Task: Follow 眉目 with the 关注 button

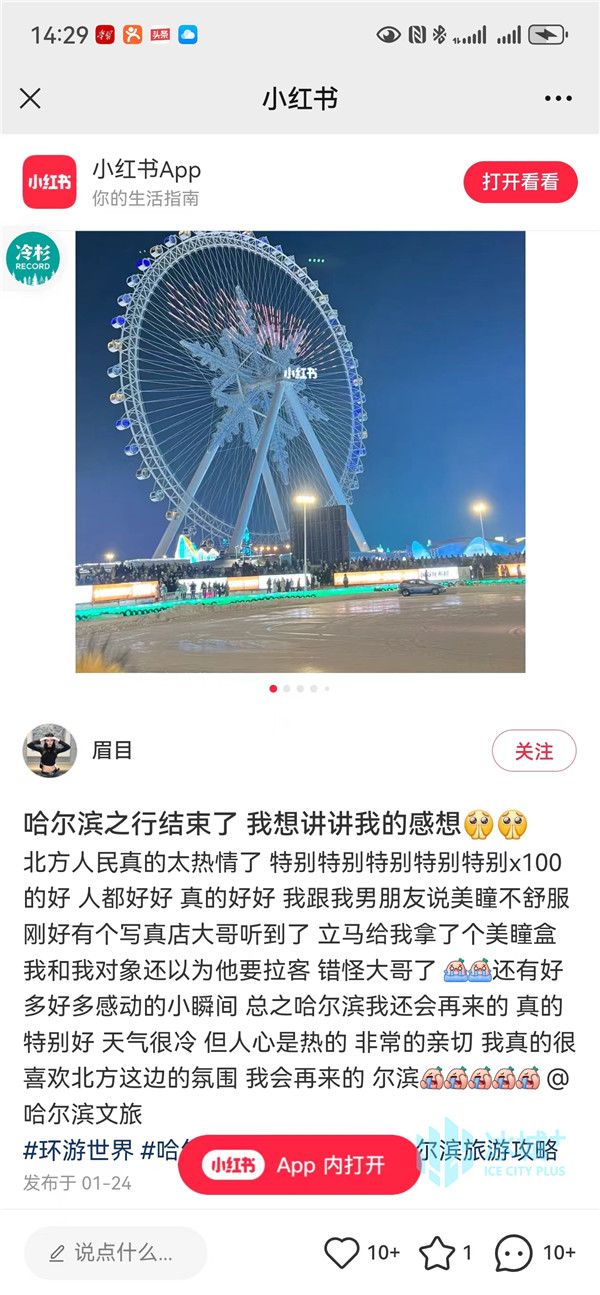Action: 534,751
